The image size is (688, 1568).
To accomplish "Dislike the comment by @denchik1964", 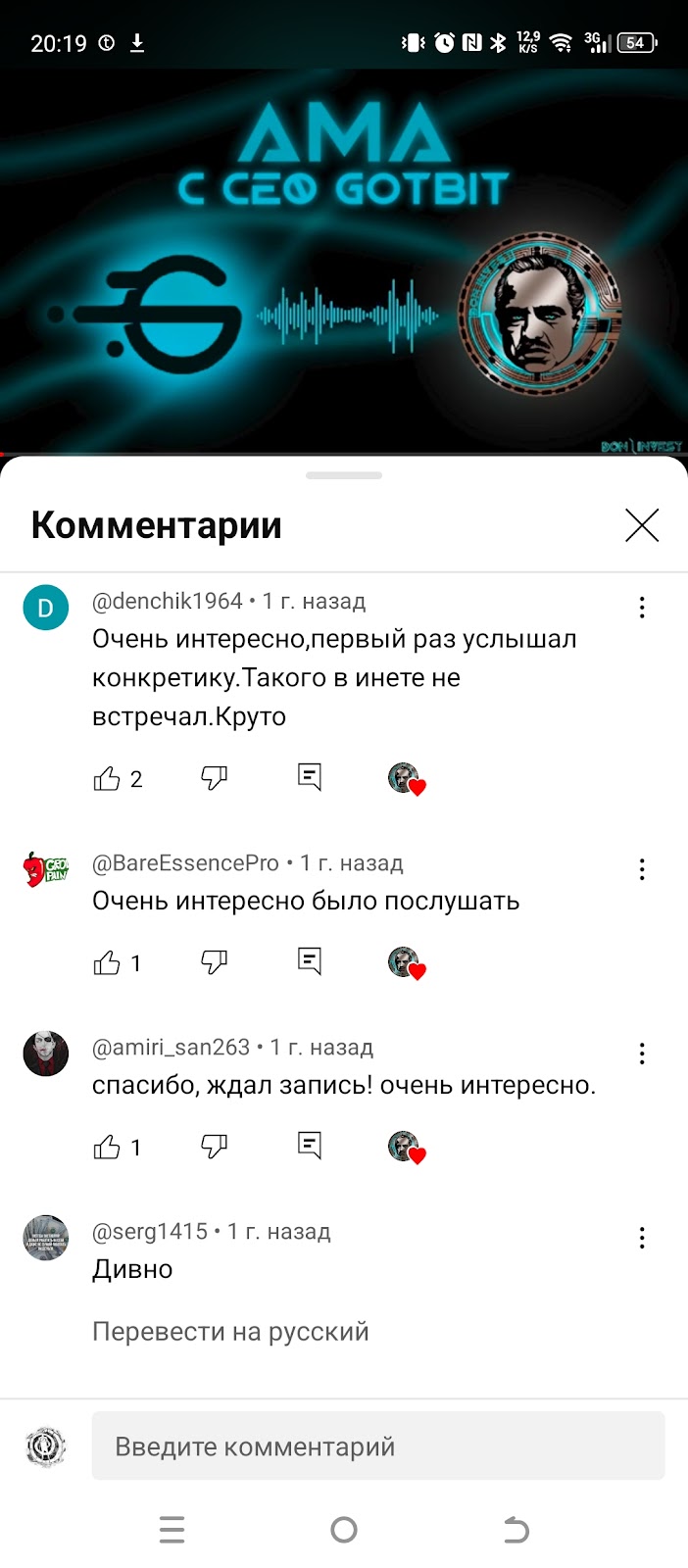I will point(214,778).
